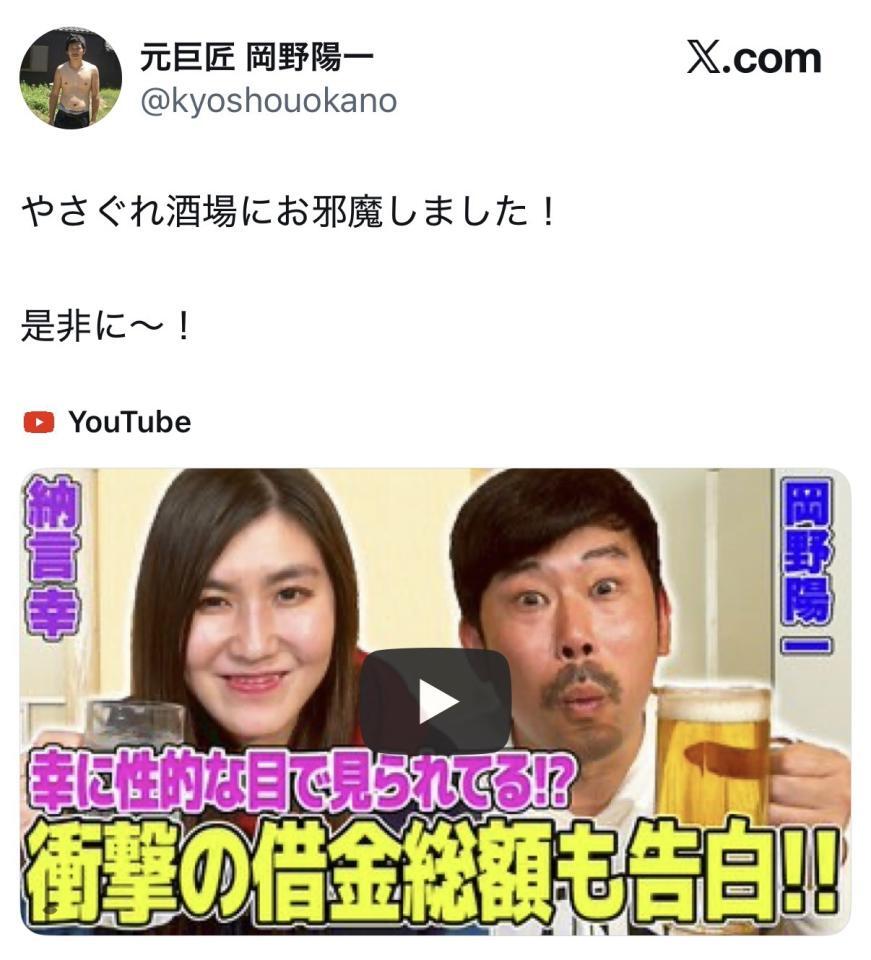Open 元巨匠 岡野陽一's profile picture
The width and height of the screenshot is (871, 960).
[70, 78]
